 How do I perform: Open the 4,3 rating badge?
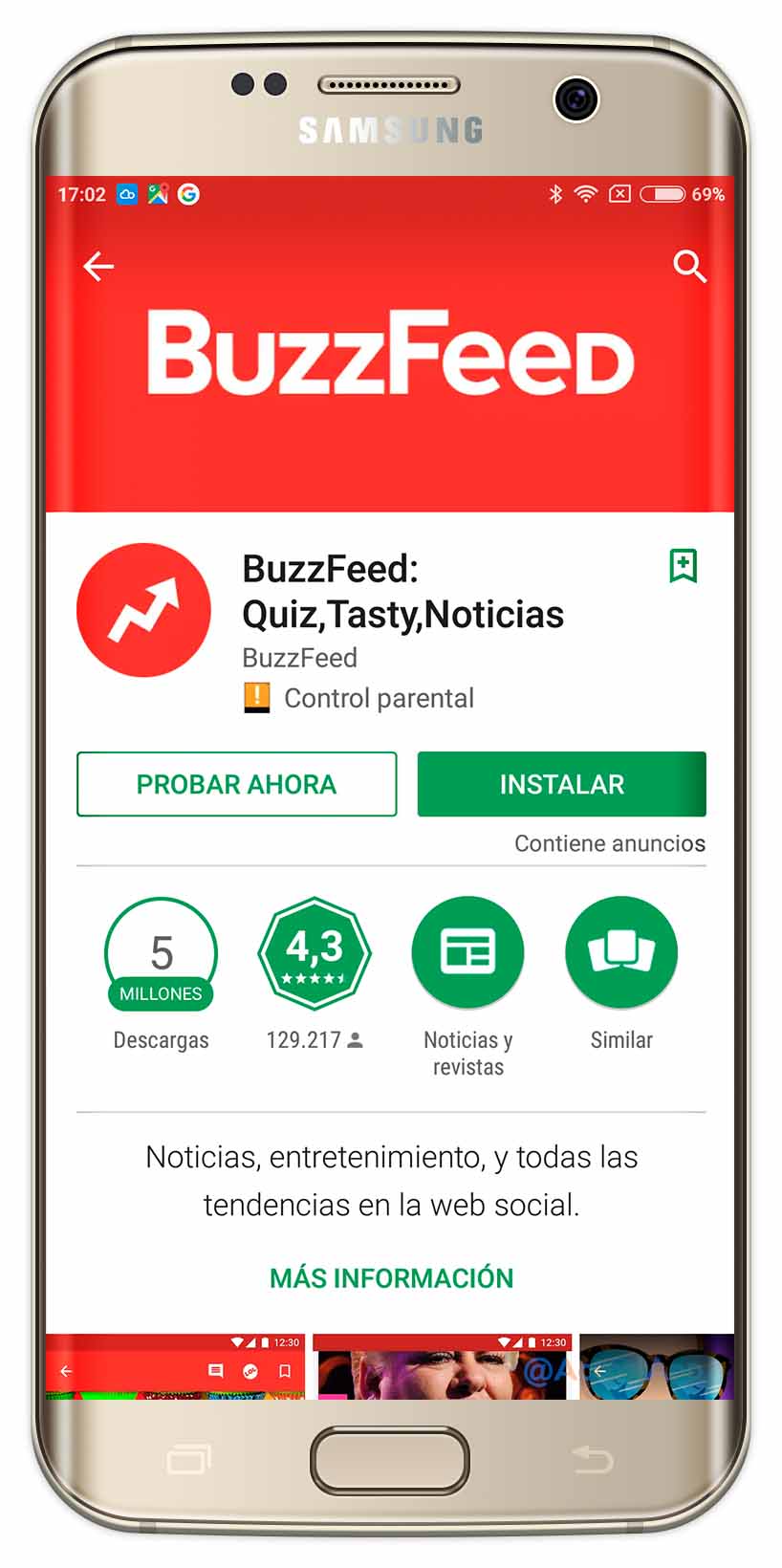pyautogui.click(x=315, y=952)
